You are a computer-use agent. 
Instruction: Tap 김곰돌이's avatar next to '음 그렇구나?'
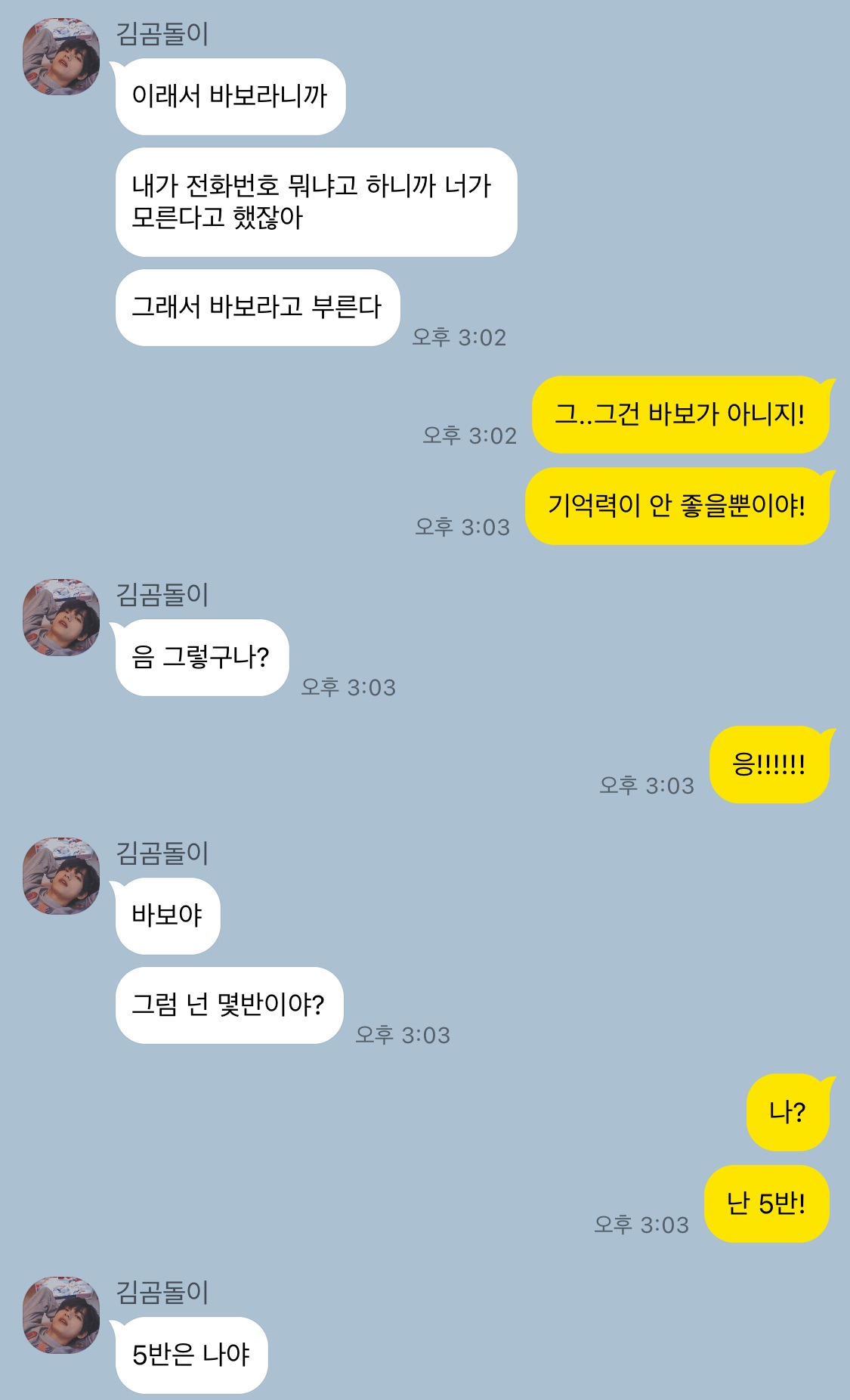(61, 618)
